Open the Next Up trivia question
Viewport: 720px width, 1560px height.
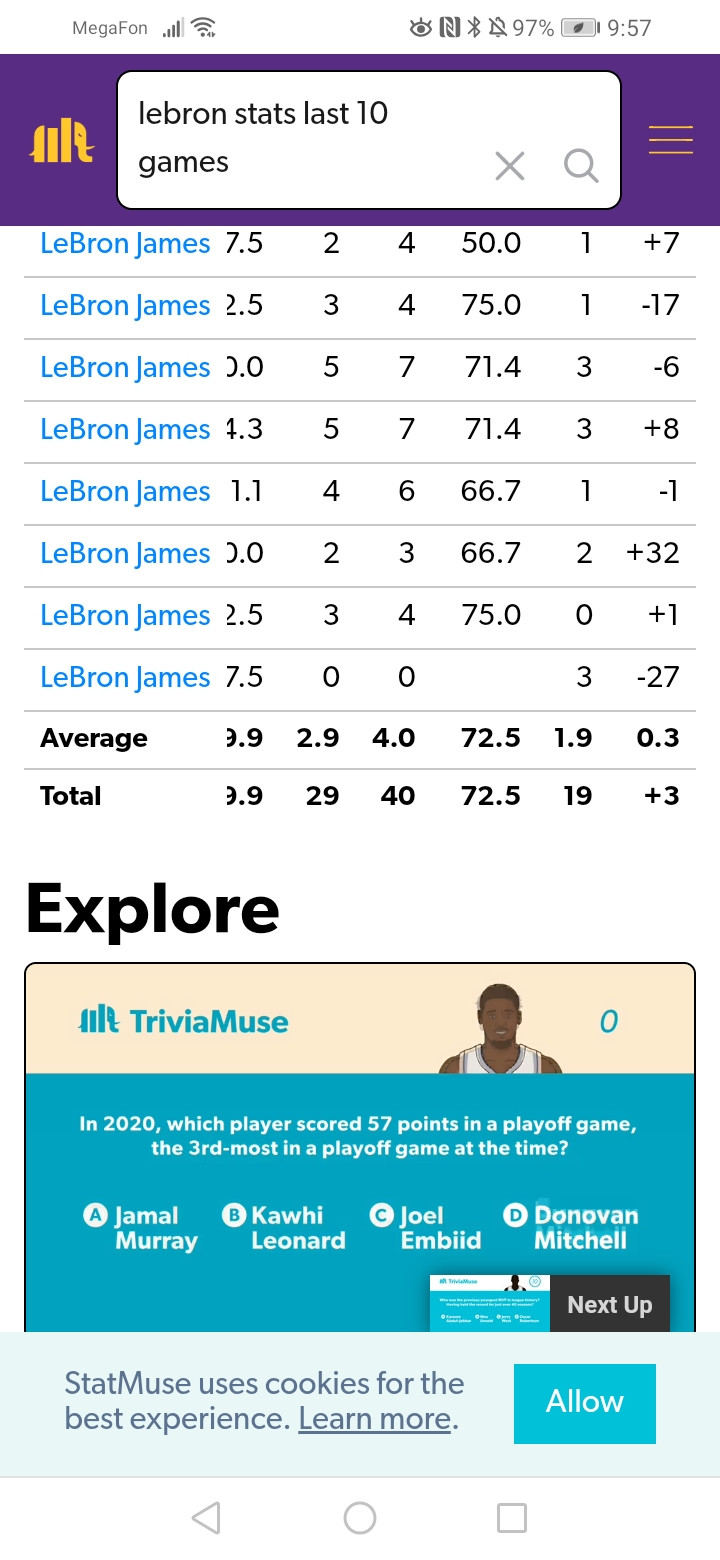tap(550, 1303)
